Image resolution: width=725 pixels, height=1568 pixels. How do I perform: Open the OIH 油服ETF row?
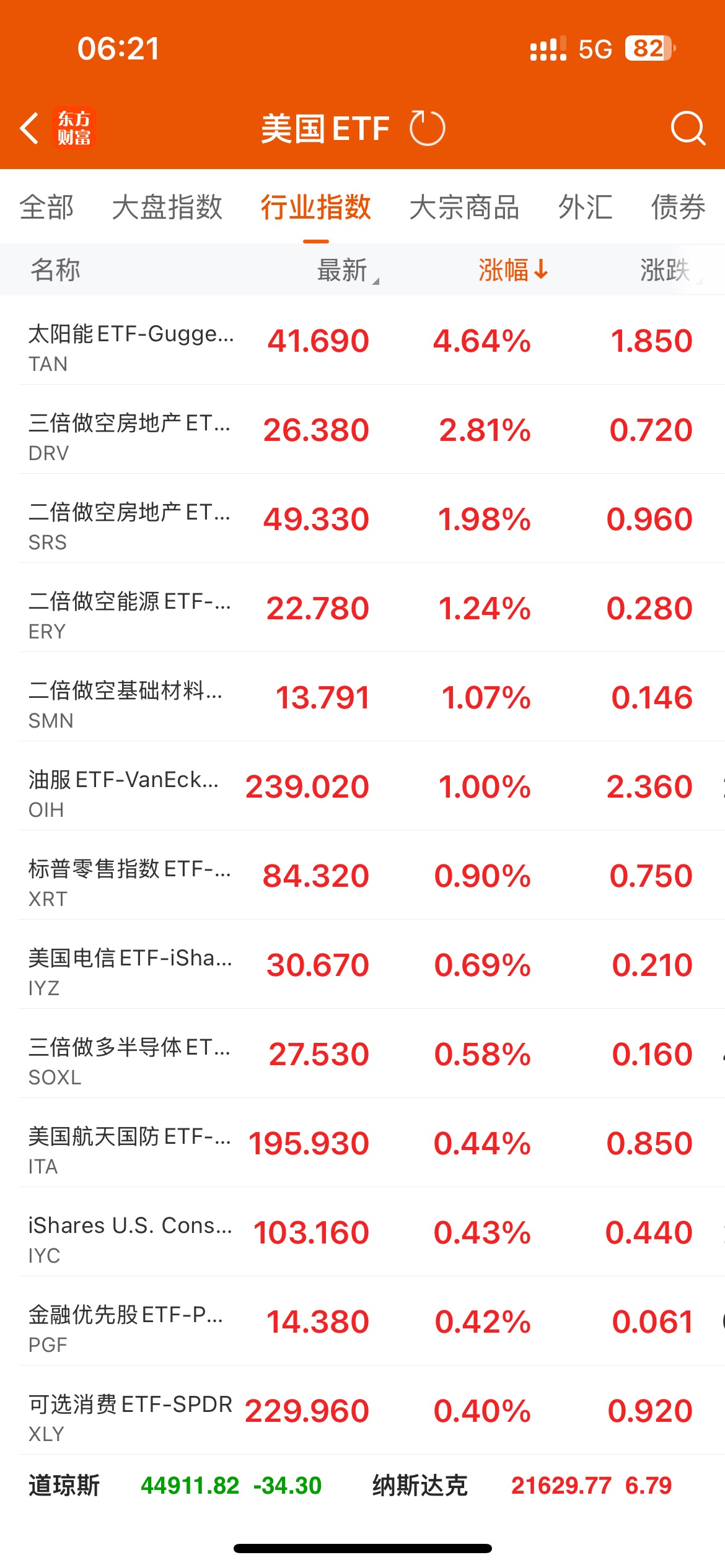point(362,786)
